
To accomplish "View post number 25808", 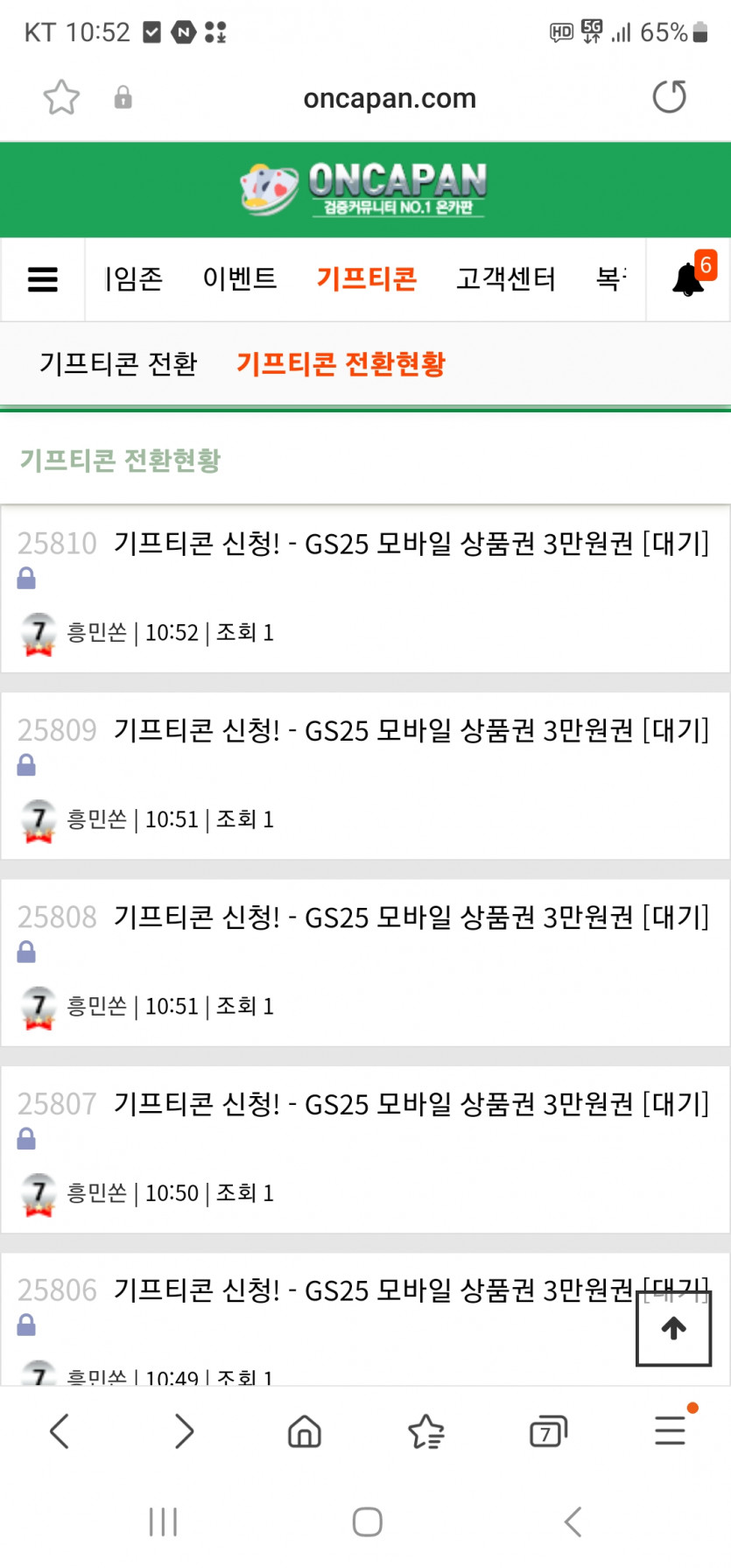I will click(411, 918).
